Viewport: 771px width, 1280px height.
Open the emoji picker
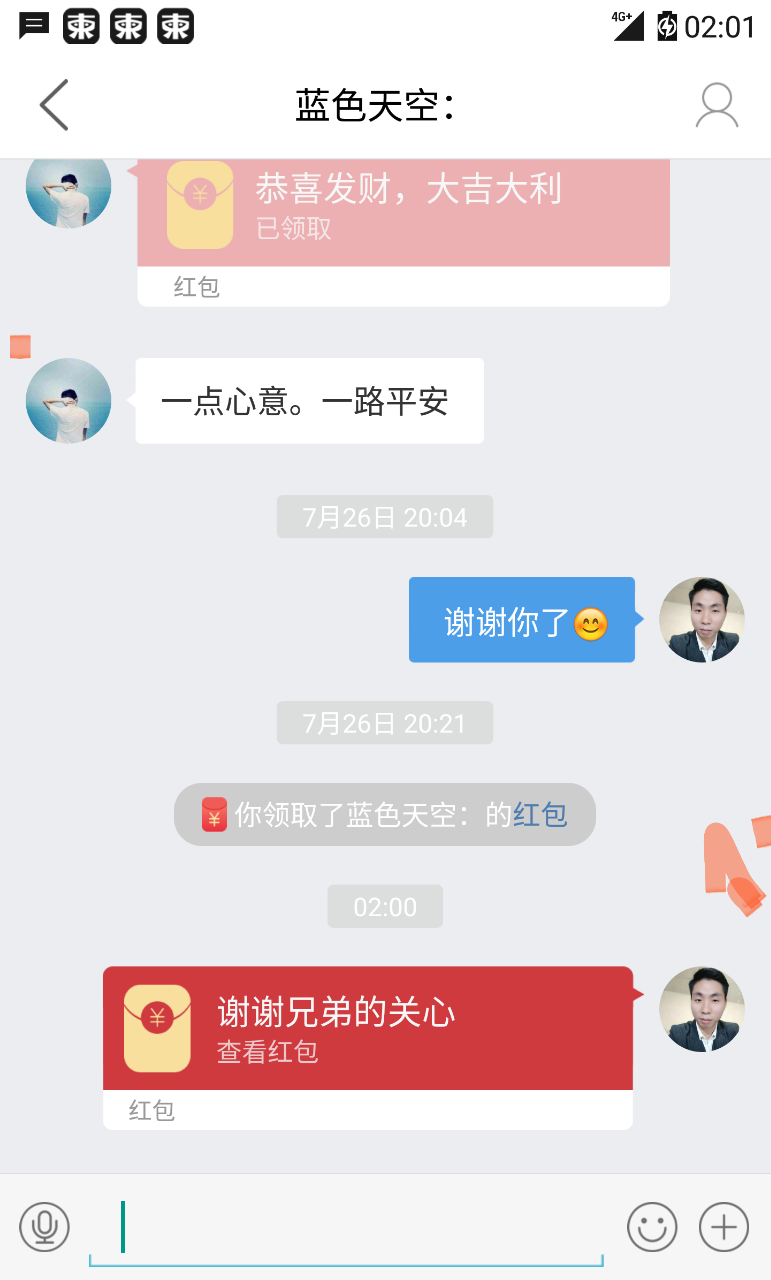pos(652,1226)
